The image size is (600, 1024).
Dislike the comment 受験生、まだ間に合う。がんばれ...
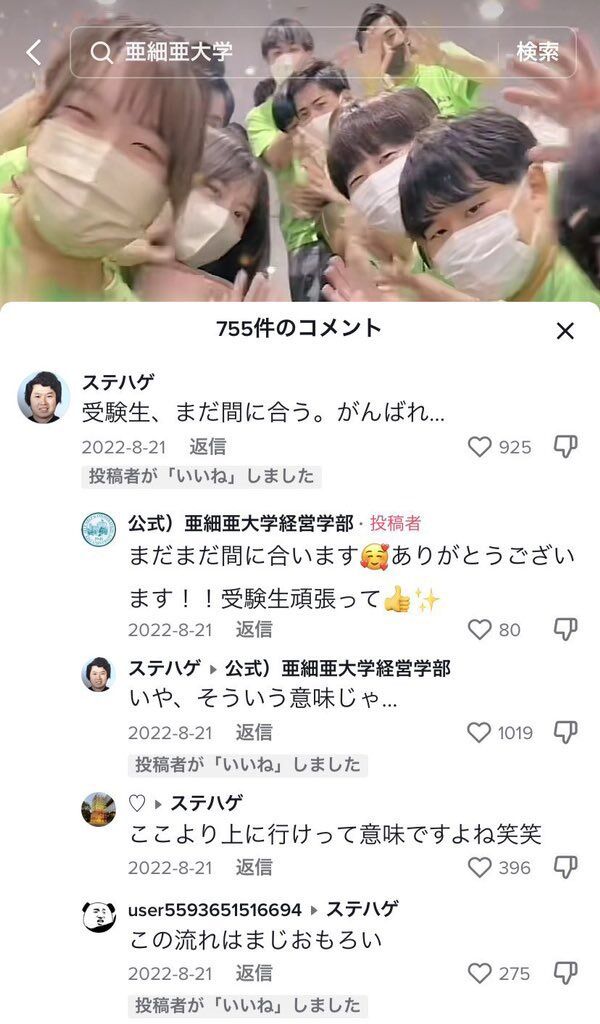point(566,447)
